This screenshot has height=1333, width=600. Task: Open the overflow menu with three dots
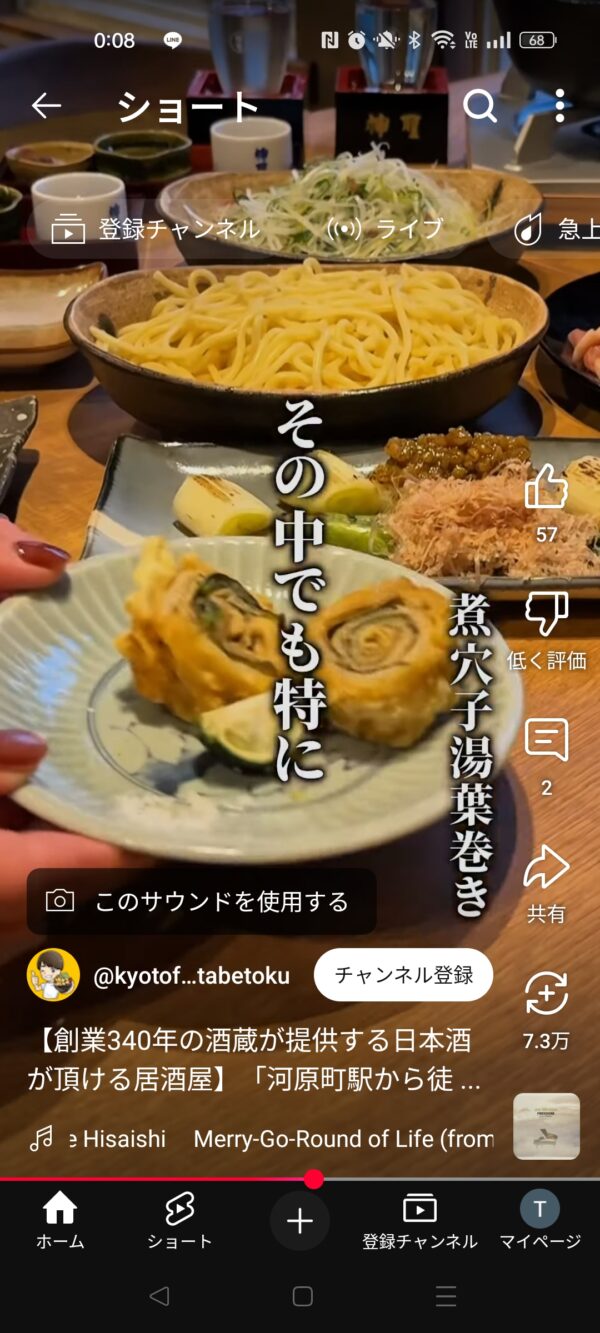click(559, 106)
